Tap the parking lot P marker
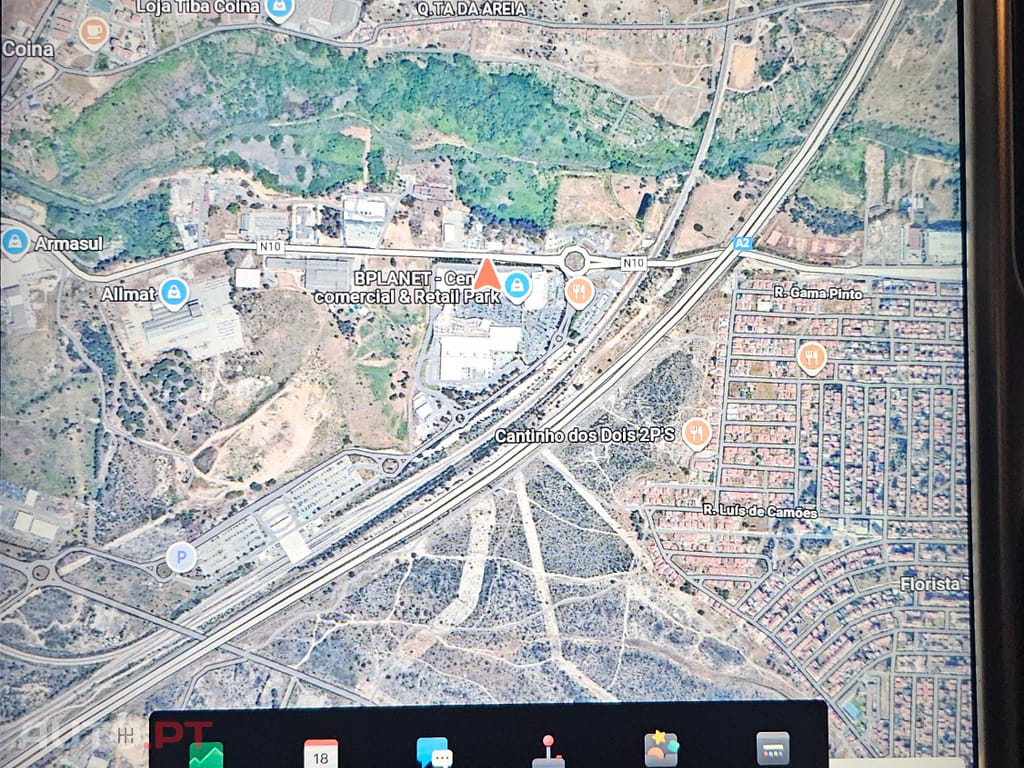 point(181,557)
